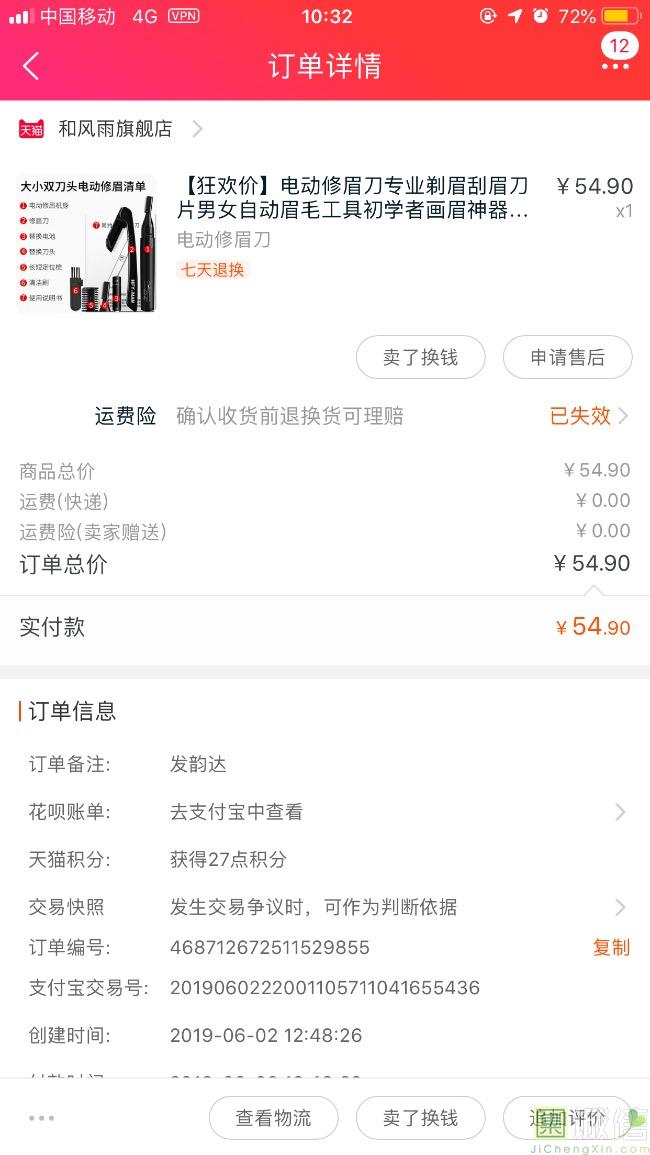Tap 卖了换钱 beside the 查看物流 button
The height and width of the screenshot is (1155, 650).
(x=420, y=1118)
